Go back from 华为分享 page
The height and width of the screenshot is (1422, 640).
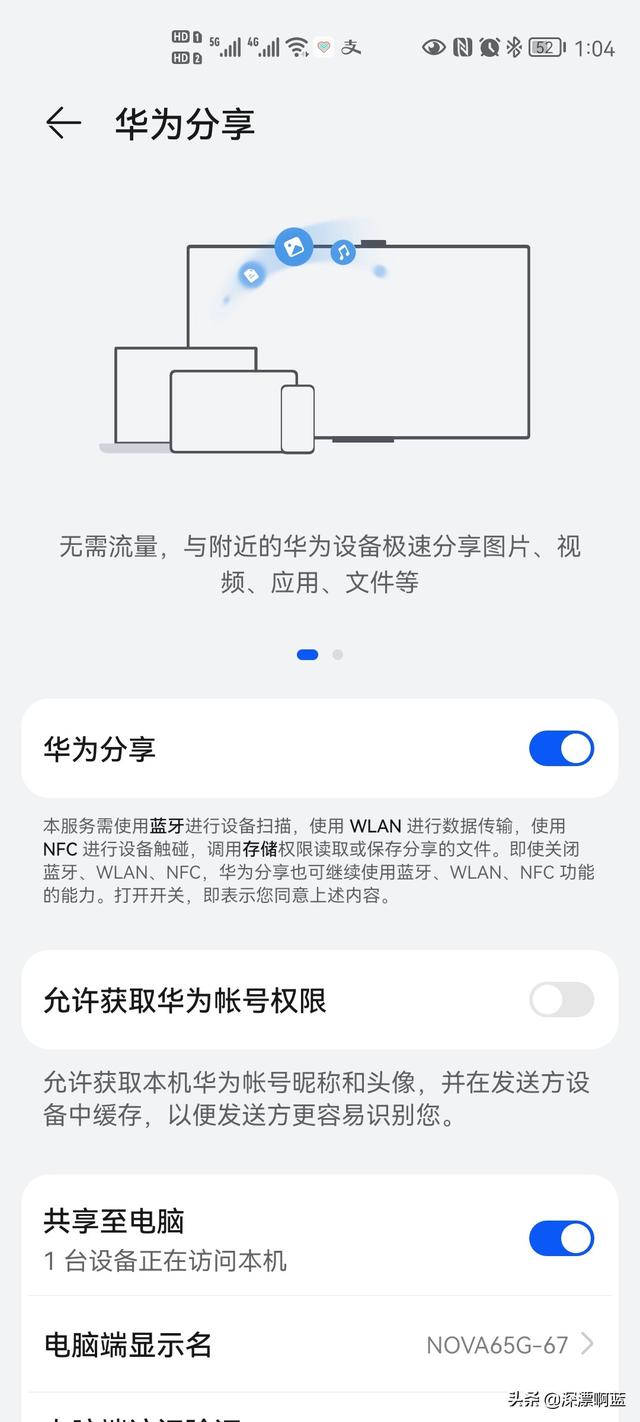point(63,123)
